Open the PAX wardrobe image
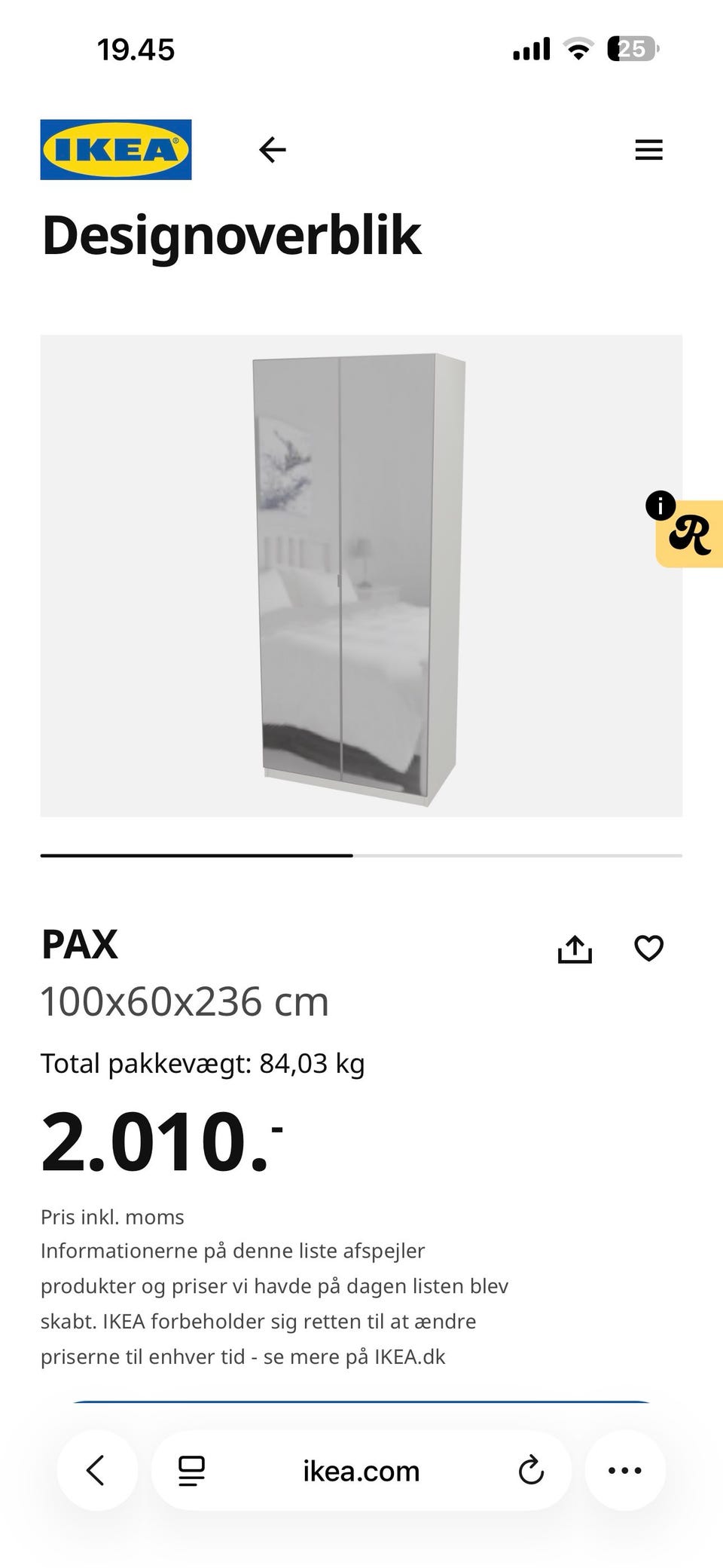 point(360,576)
